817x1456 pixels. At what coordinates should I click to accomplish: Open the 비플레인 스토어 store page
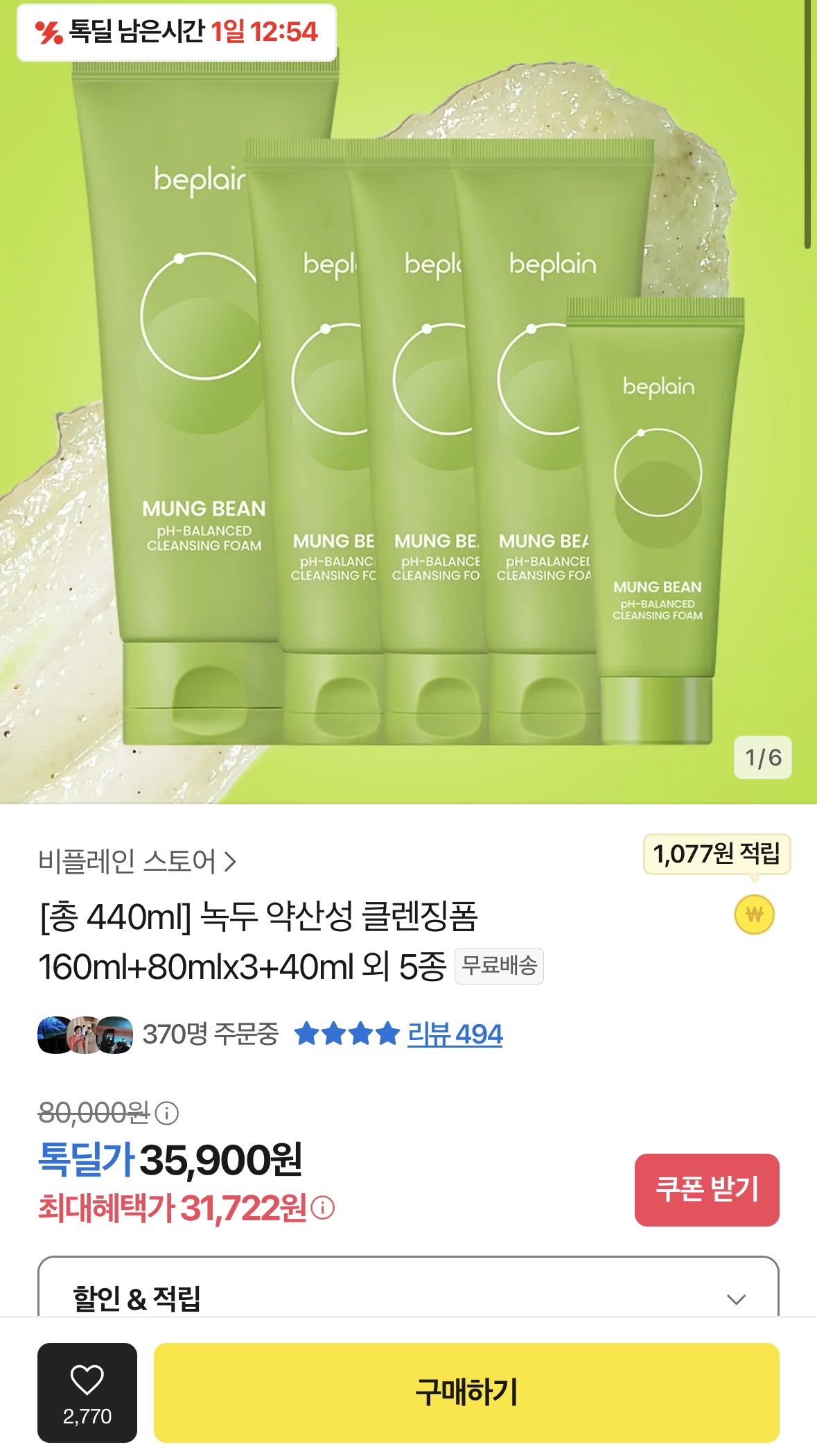click(137, 862)
